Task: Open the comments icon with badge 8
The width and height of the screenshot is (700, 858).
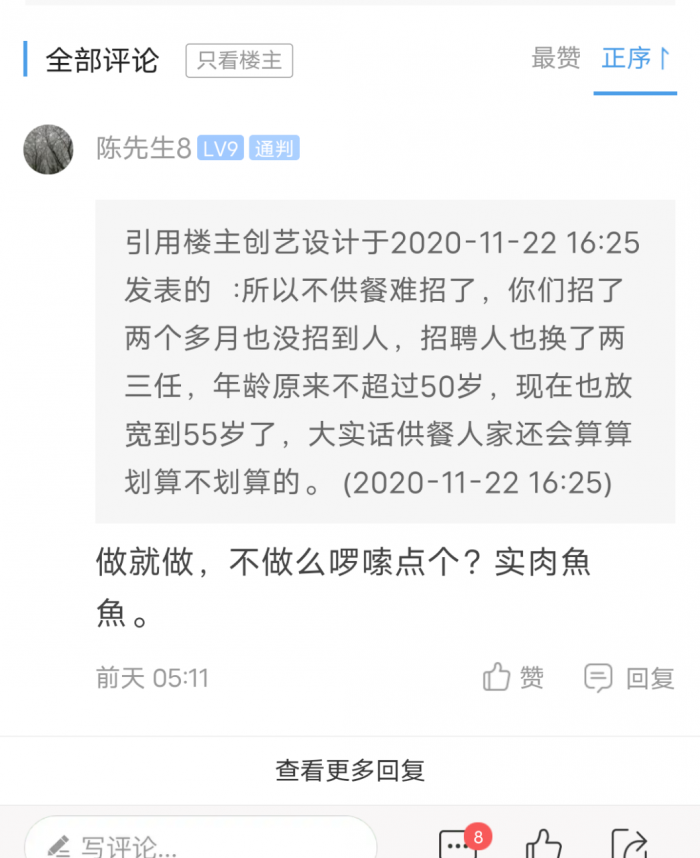Action: click(x=460, y=845)
